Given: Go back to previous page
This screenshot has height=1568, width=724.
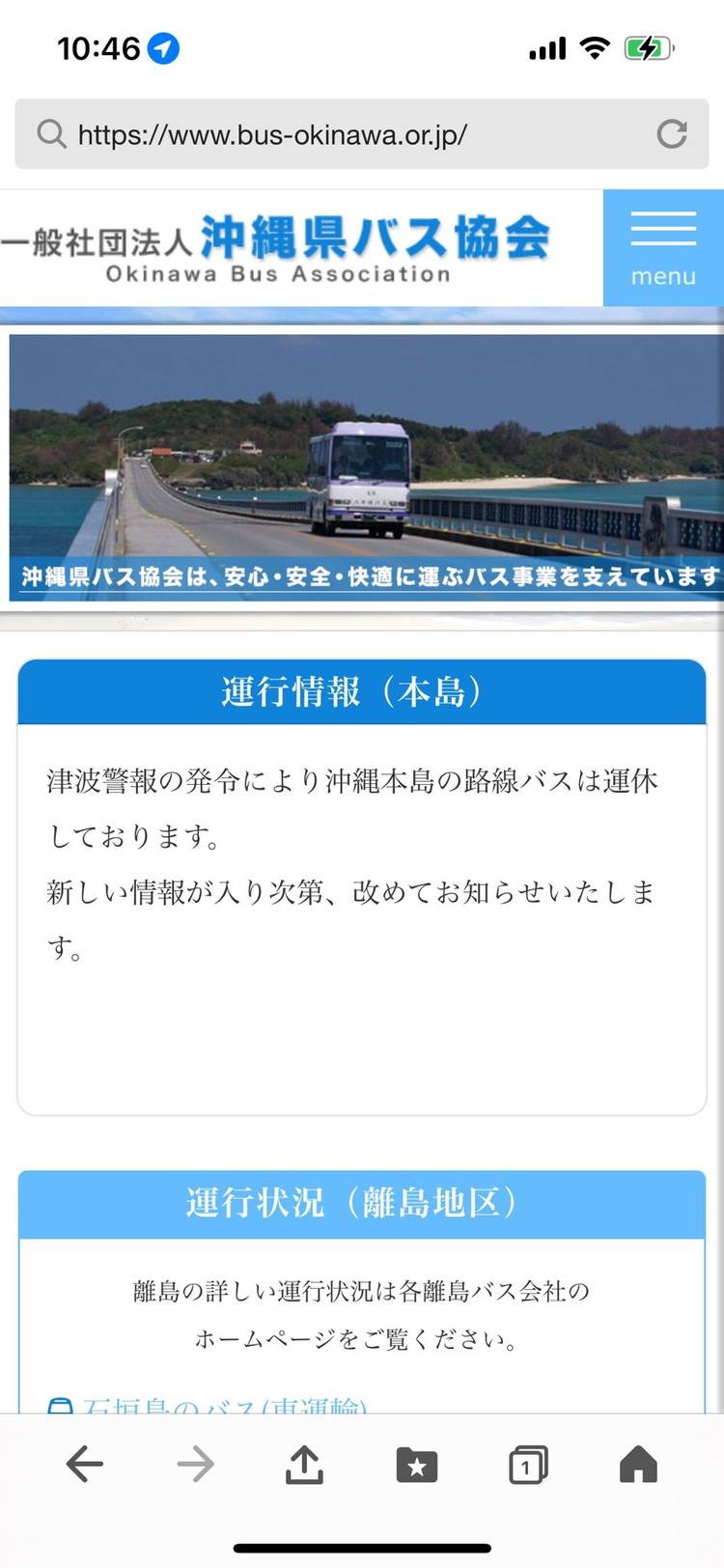Looking at the screenshot, I should click(85, 1465).
